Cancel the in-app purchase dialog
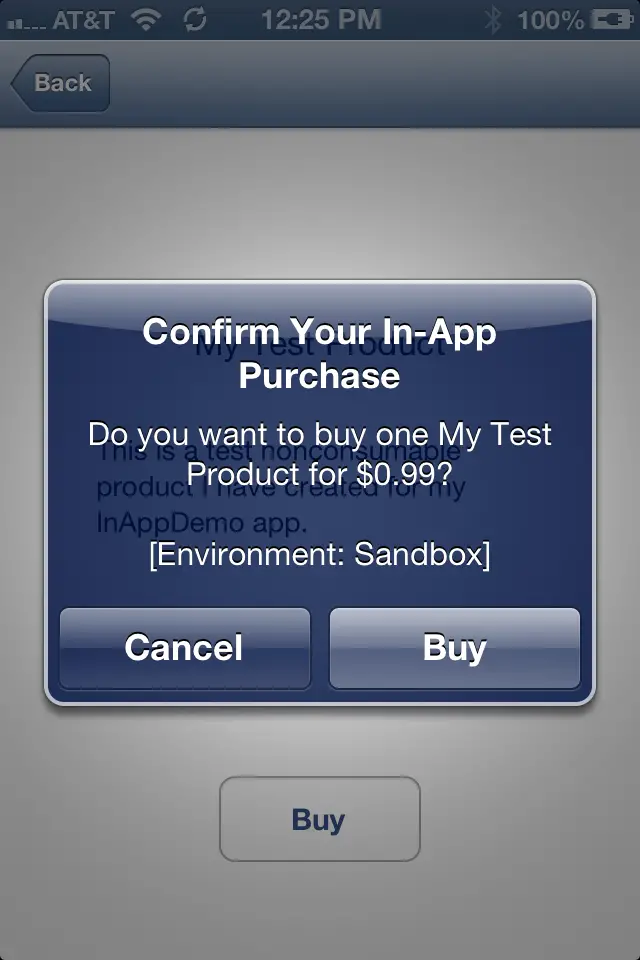The image size is (640, 960). click(185, 648)
